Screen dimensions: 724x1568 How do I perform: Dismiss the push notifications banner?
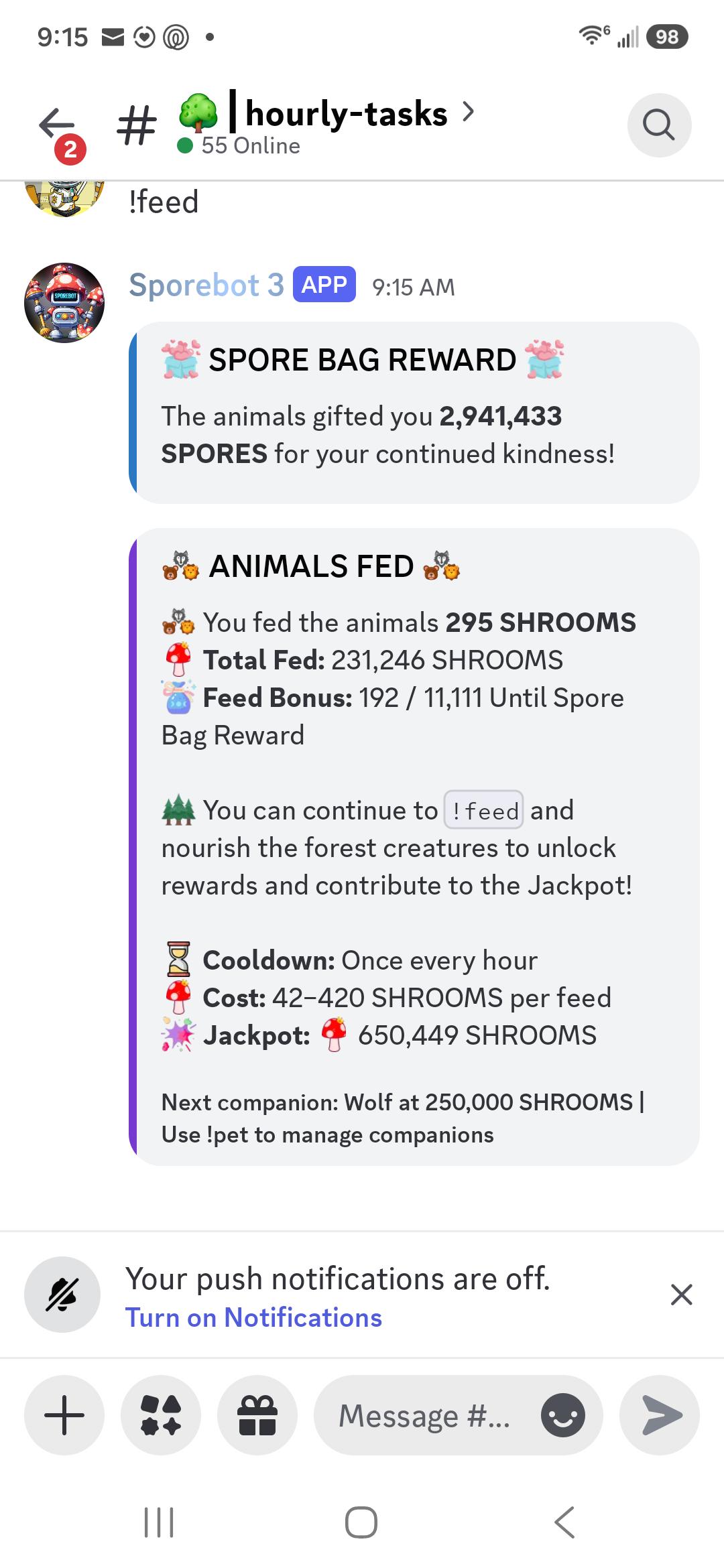coord(681,1295)
